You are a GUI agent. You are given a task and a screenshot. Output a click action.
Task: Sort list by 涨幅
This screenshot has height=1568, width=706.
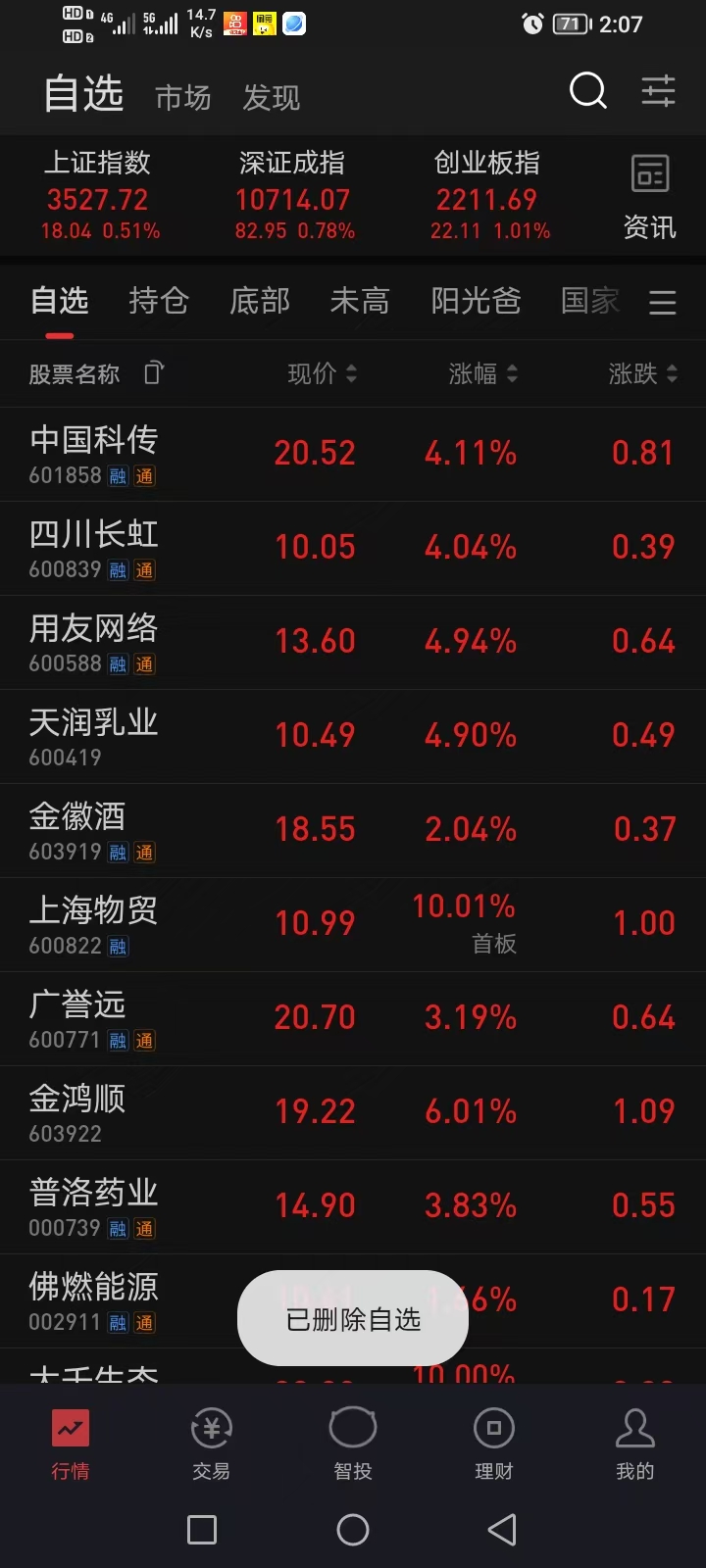click(482, 373)
